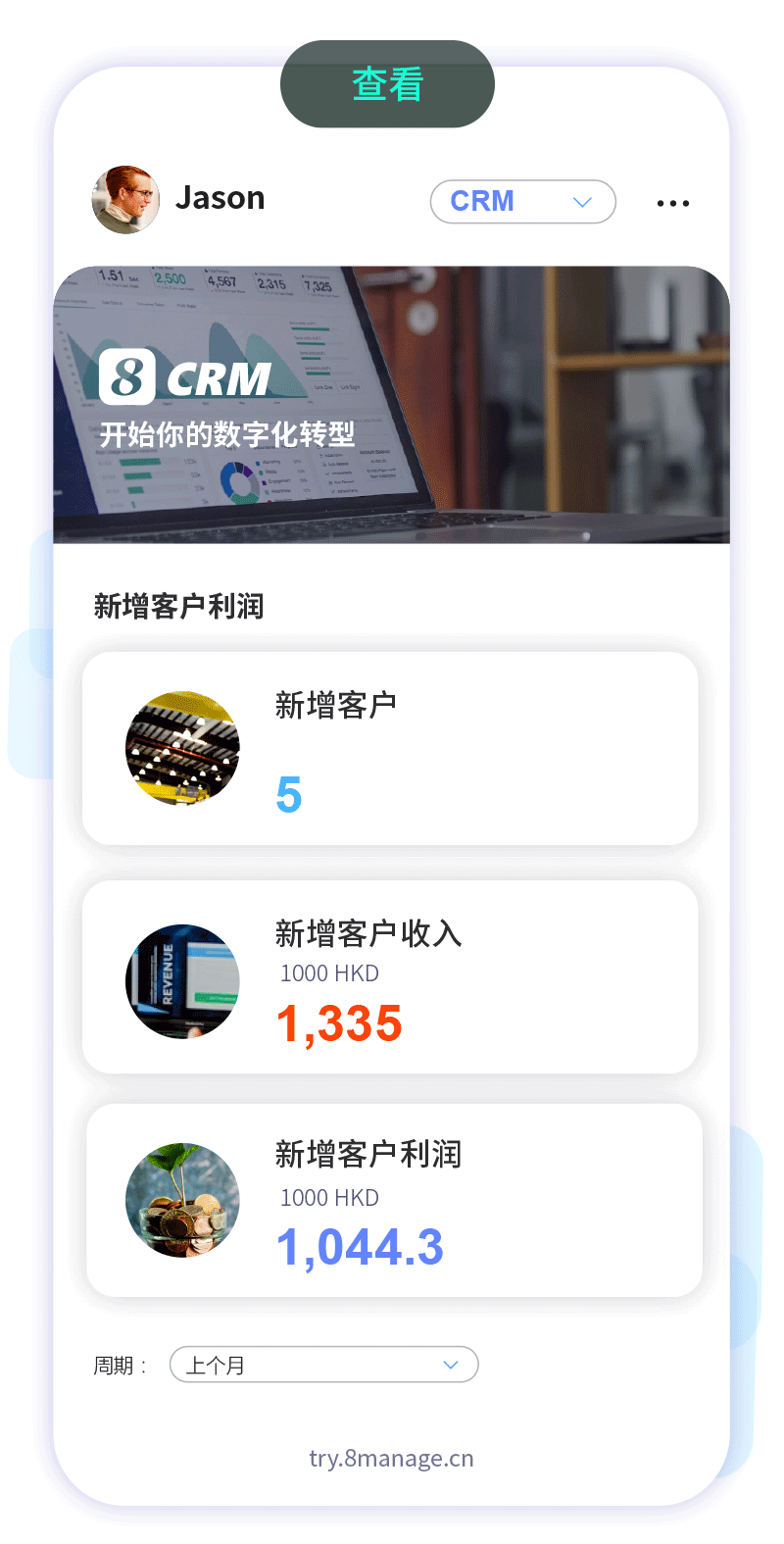The width and height of the screenshot is (784, 1544).
Task: Click the 查看 button at the top
Action: click(x=387, y=84)
